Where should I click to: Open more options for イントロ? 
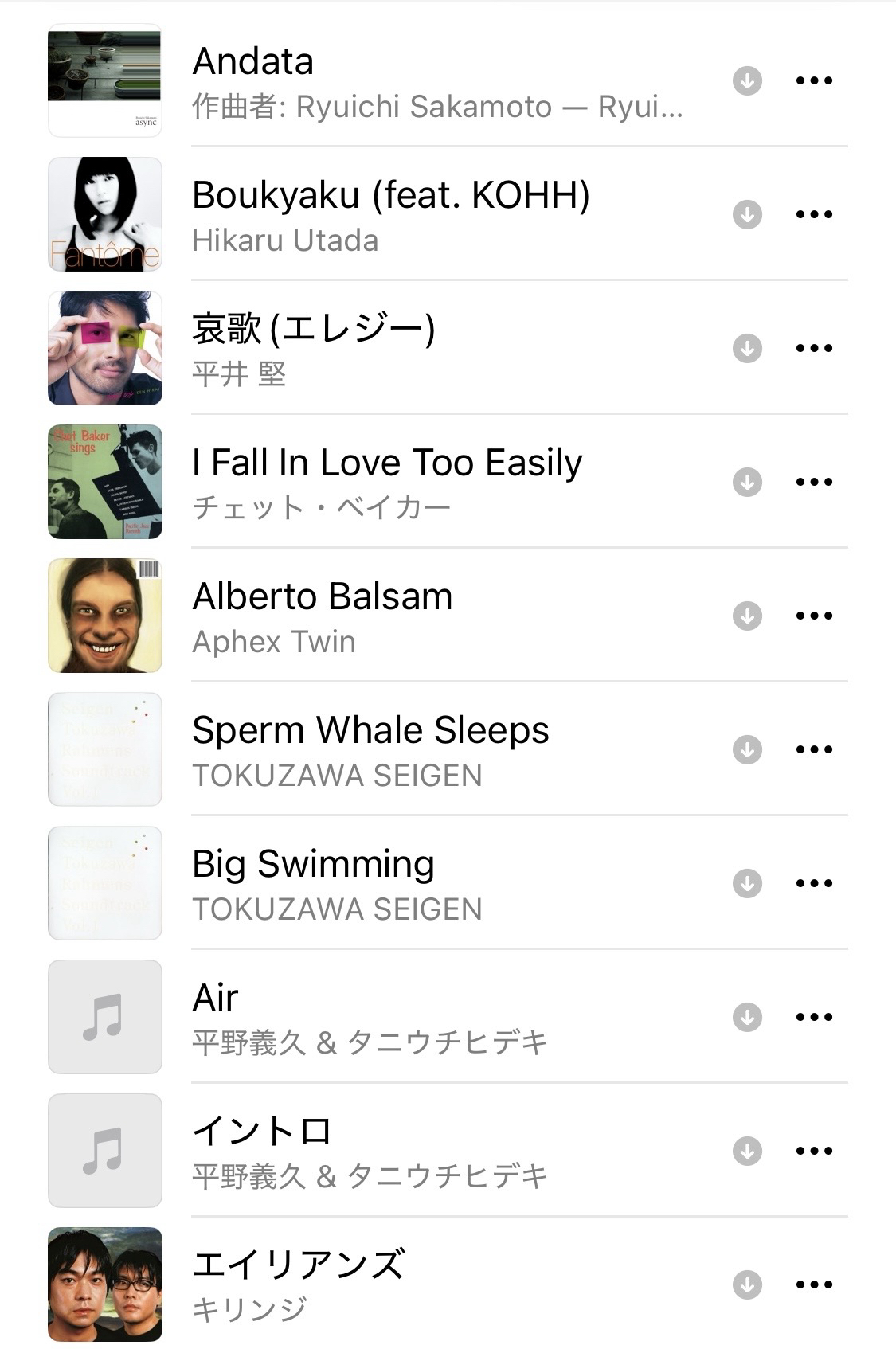click(x=814, y=1151)
